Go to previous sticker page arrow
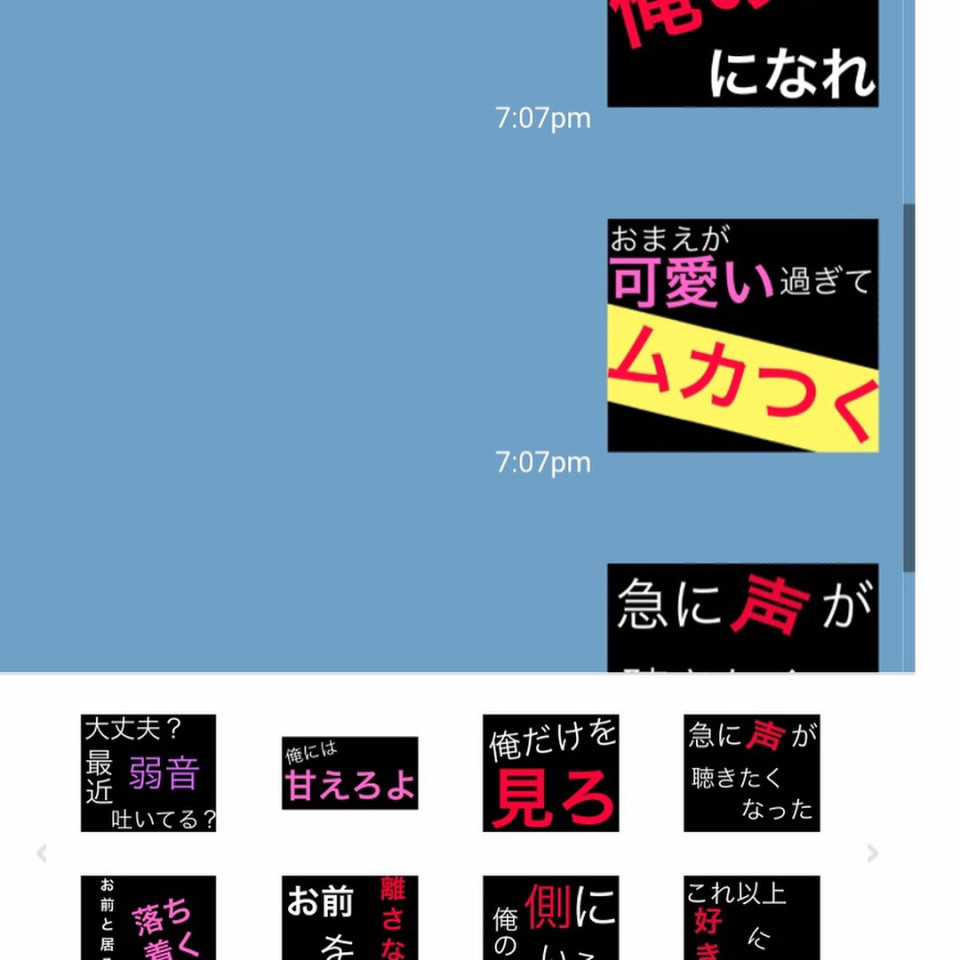The height and width of the screenshot is (960, 960). click(42, 853)
